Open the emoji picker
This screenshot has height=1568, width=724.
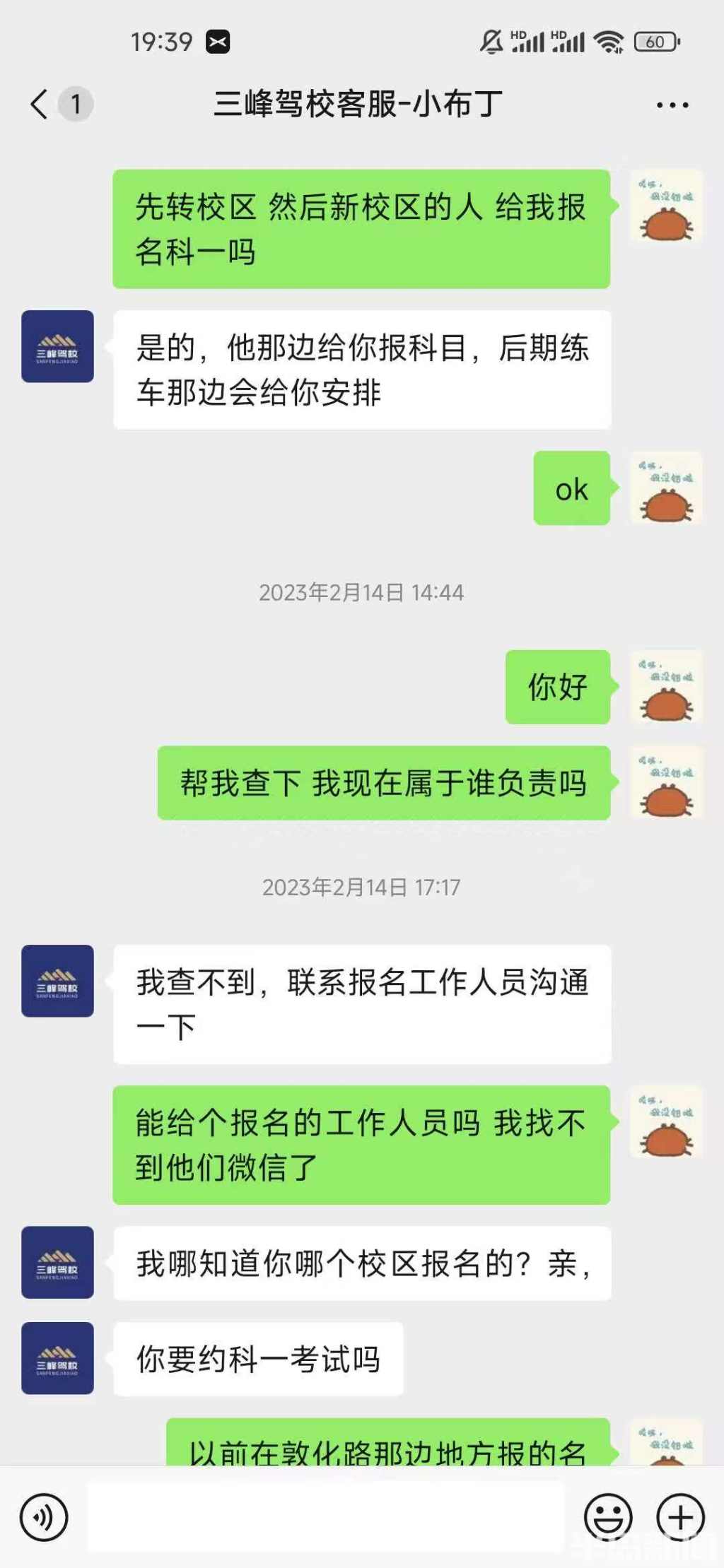click(x=607, y=1517)
